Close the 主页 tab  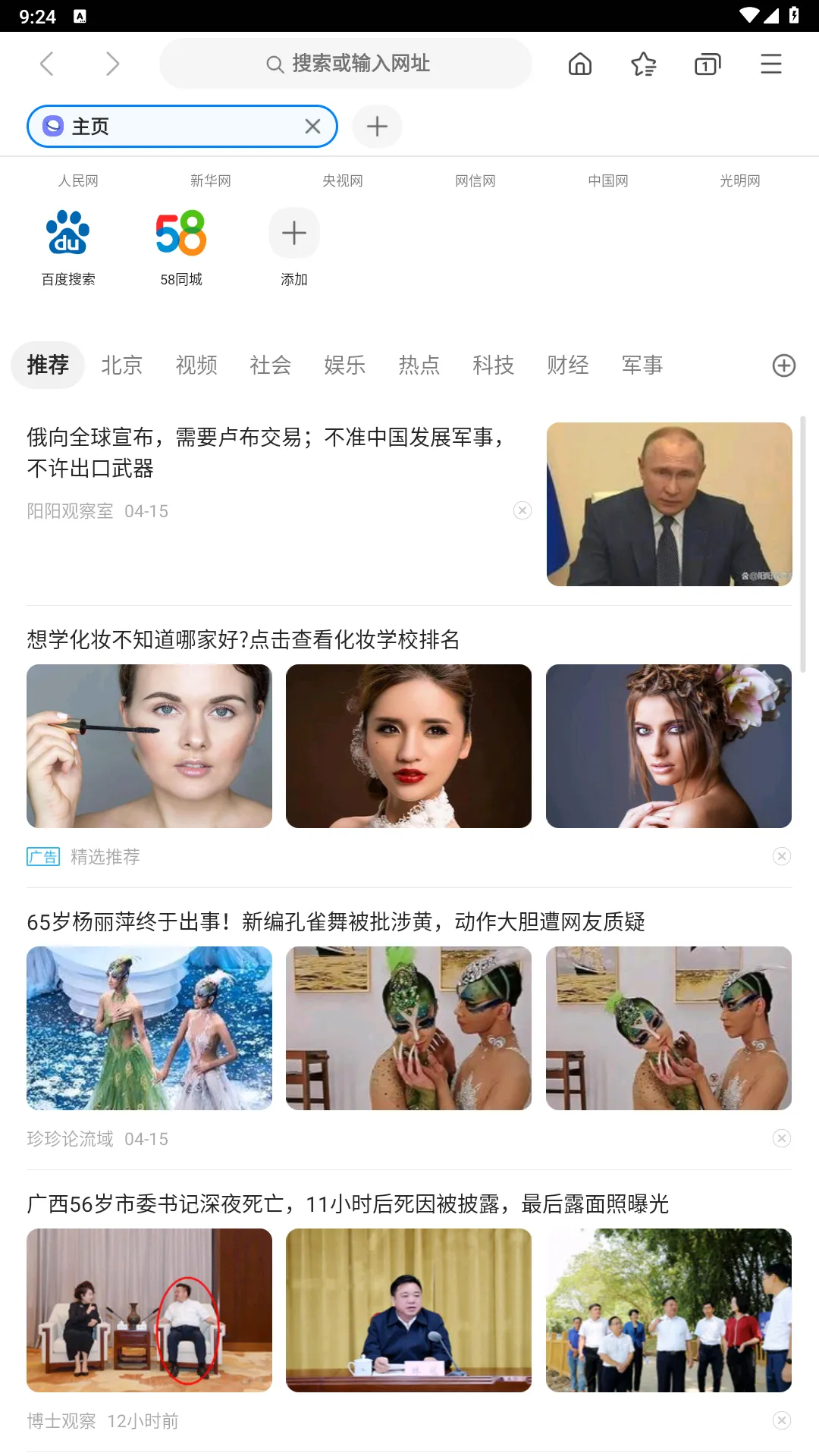pos(312,127)
